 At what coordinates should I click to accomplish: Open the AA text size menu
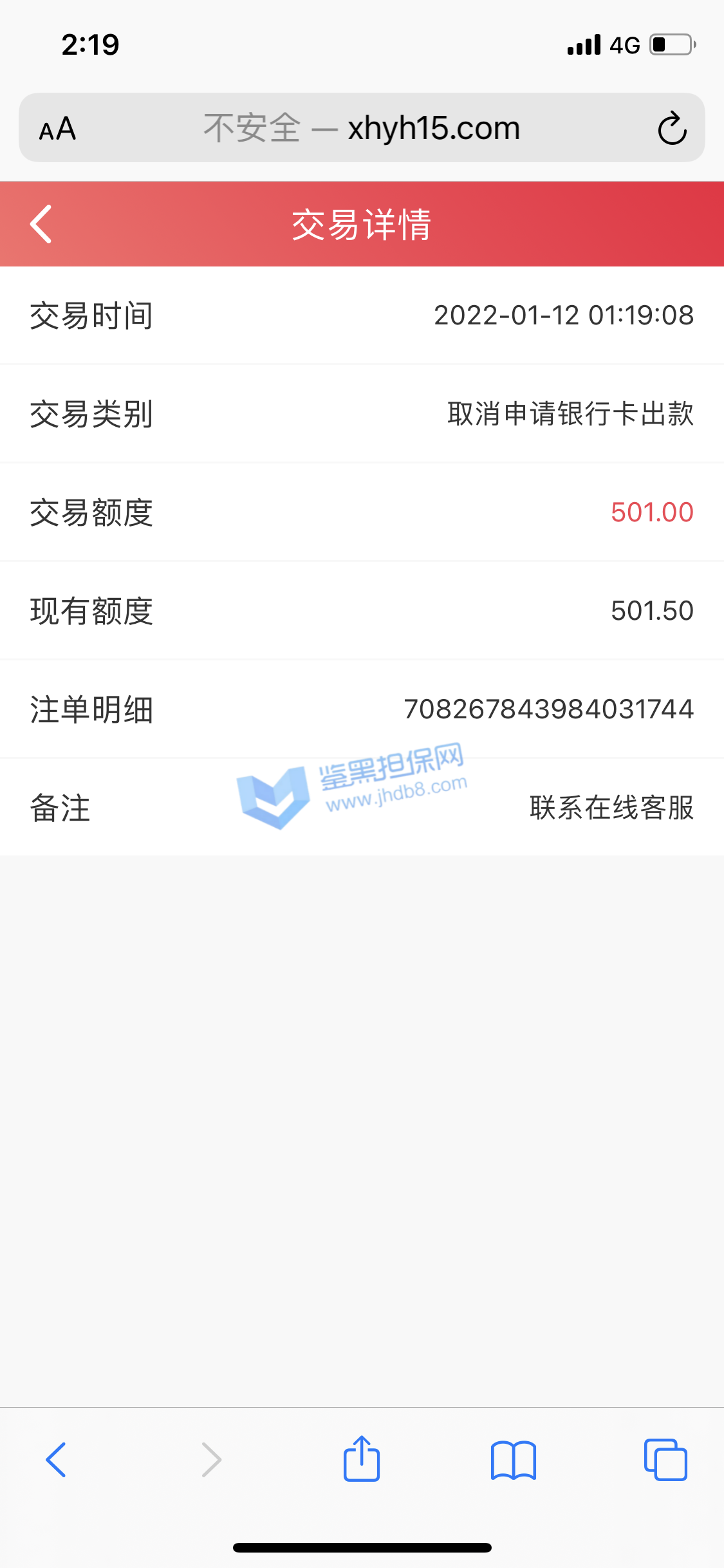58,129
